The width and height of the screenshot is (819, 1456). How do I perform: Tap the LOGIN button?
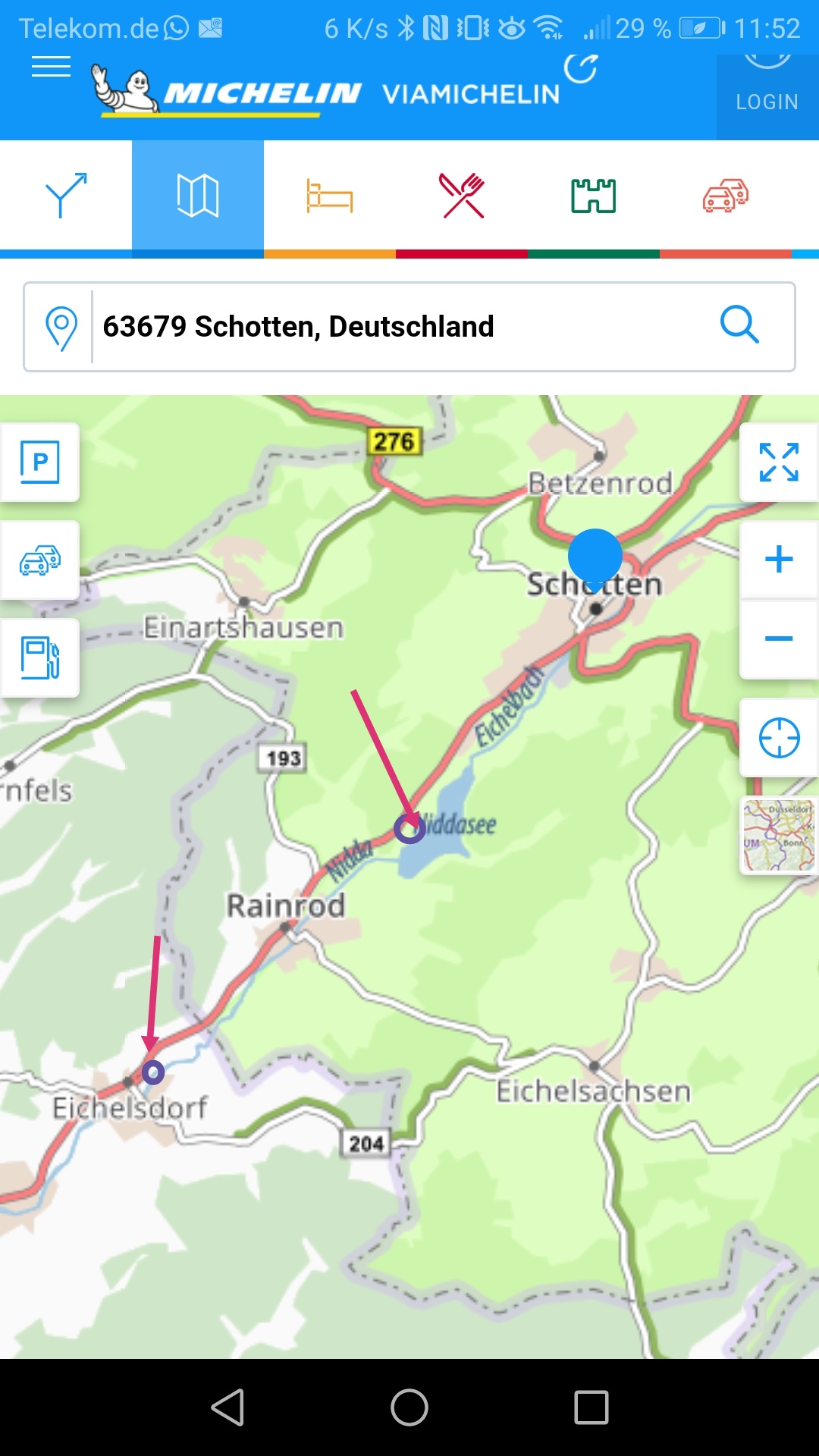tap(767, 101)
